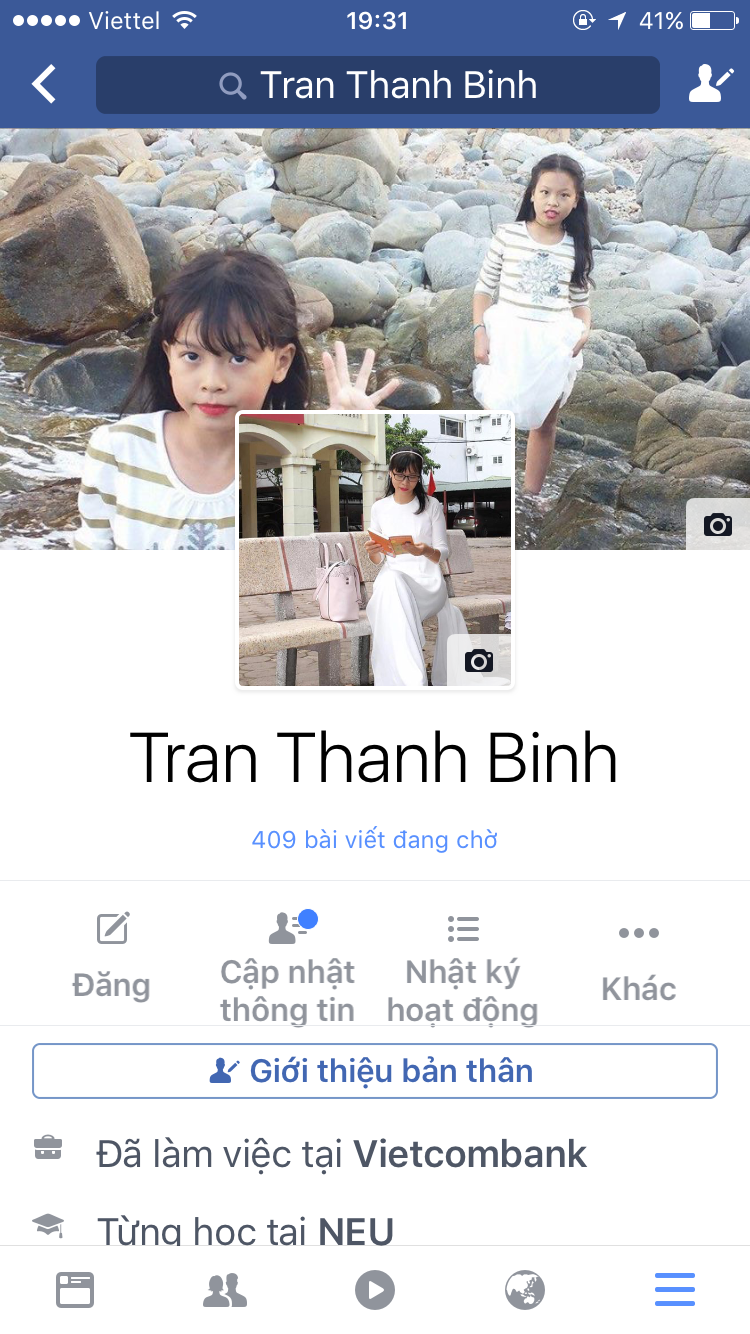Viewport: 750px width, 1334px height.
Task: Tap the edit profile icon in header
Action: (x=710, y=85)
